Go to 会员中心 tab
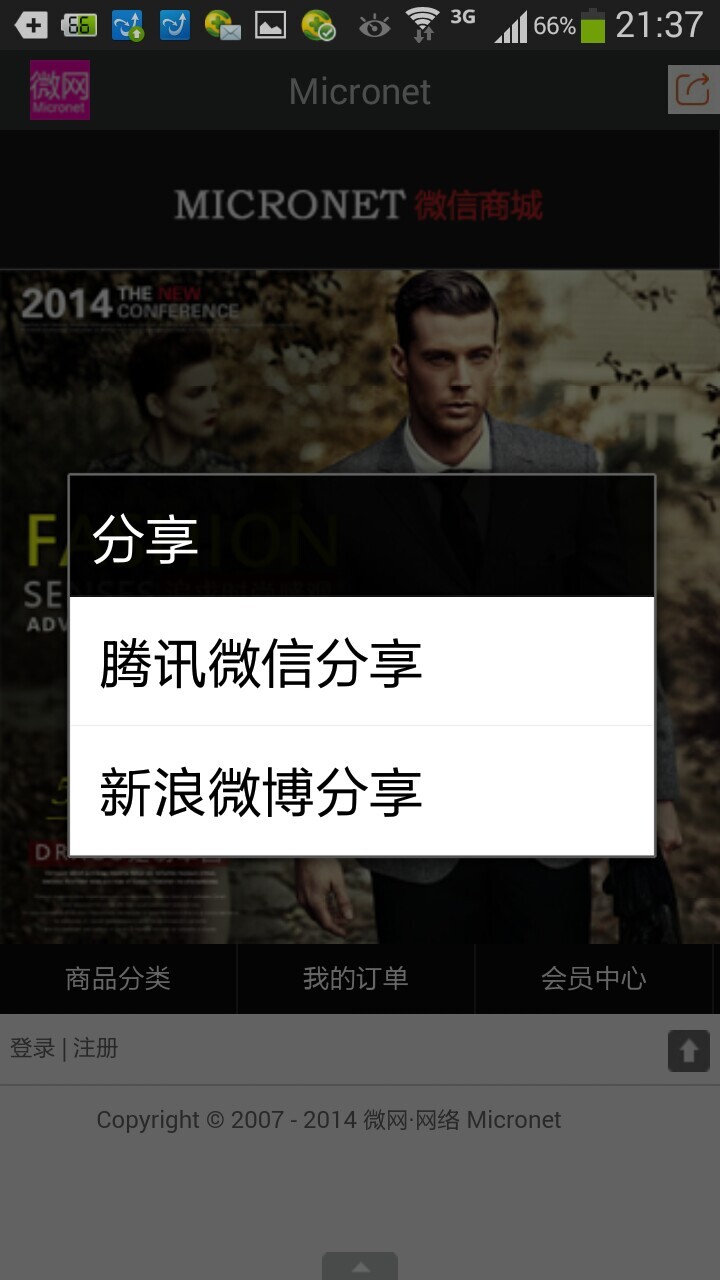 594,978
